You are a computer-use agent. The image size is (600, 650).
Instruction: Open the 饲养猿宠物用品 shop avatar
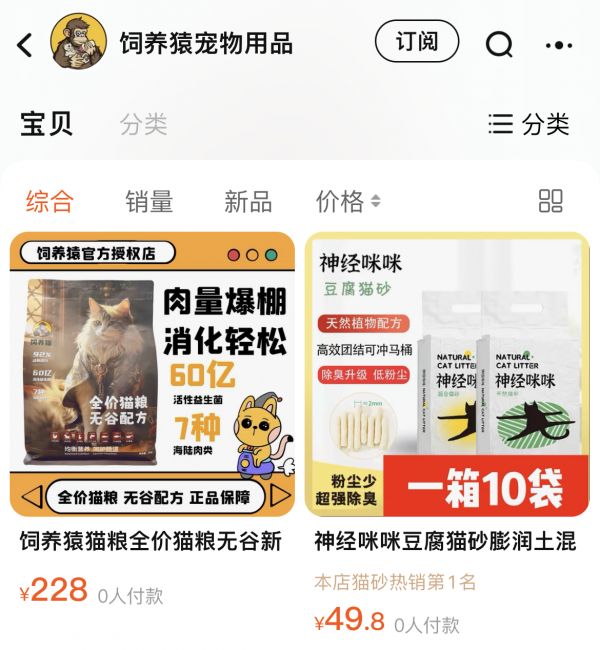[78, 42]
